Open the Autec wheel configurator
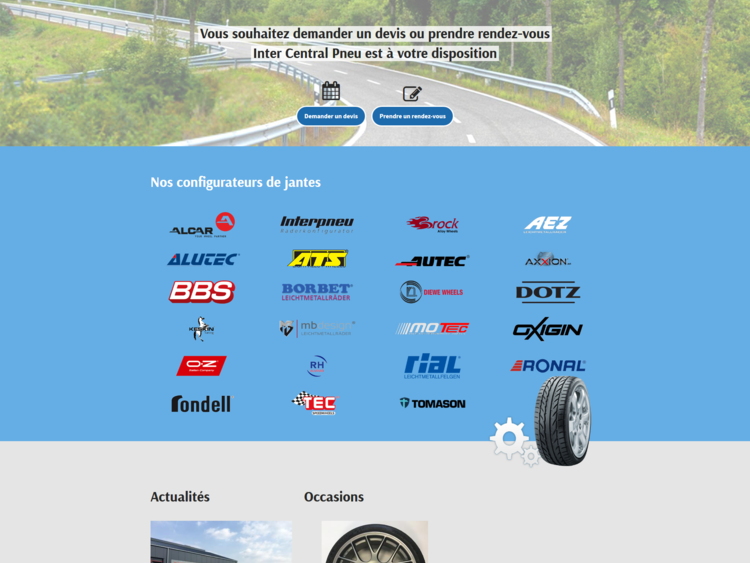This screenshot has height=563, width=750. (432, 260)
